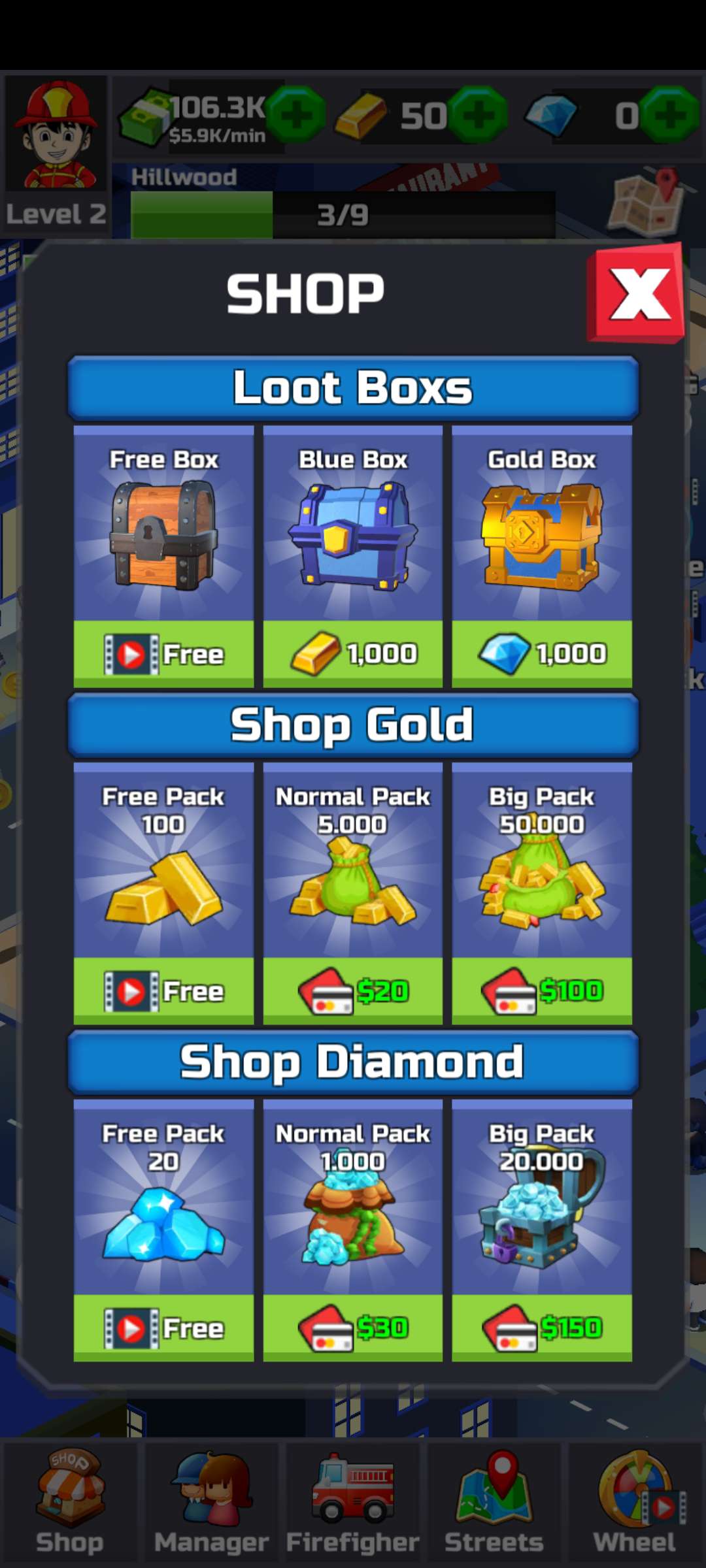The height and width of the screenshot is (1568, 706).
Task: Purchase Big Pack 20.000 diamonds for $150
Action: click(x=542, y=1328)
